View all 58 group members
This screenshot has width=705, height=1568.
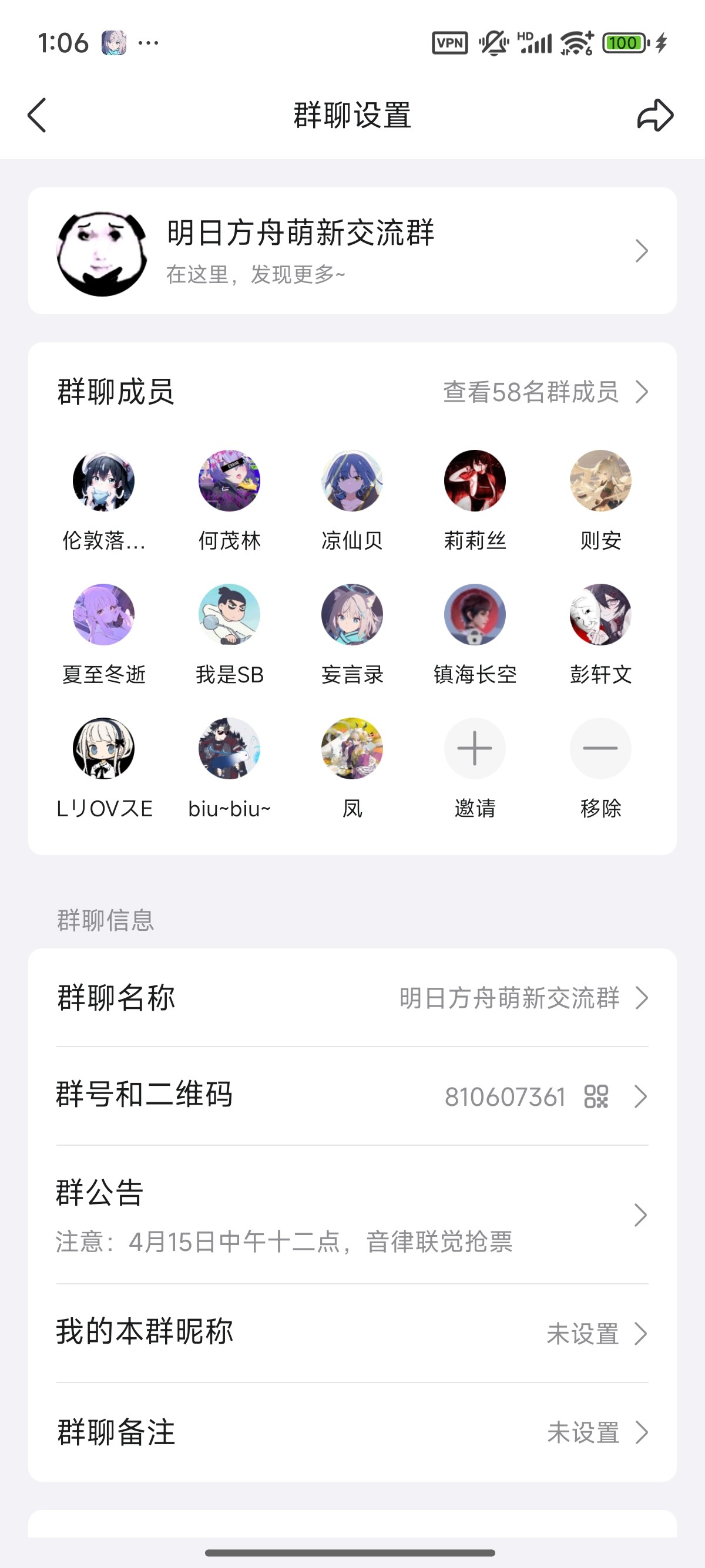(x=544, y=392)
